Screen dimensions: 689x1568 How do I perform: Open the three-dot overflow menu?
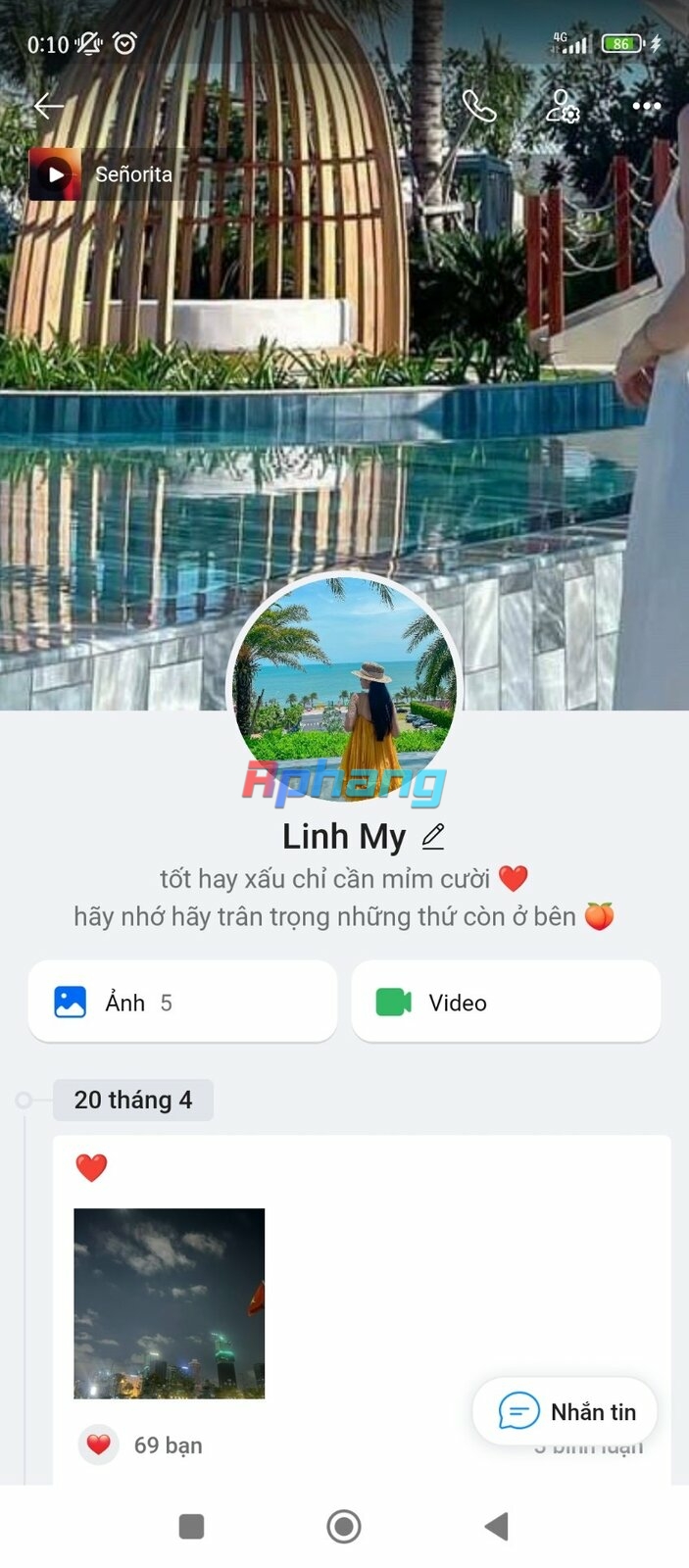click(647, 106)
